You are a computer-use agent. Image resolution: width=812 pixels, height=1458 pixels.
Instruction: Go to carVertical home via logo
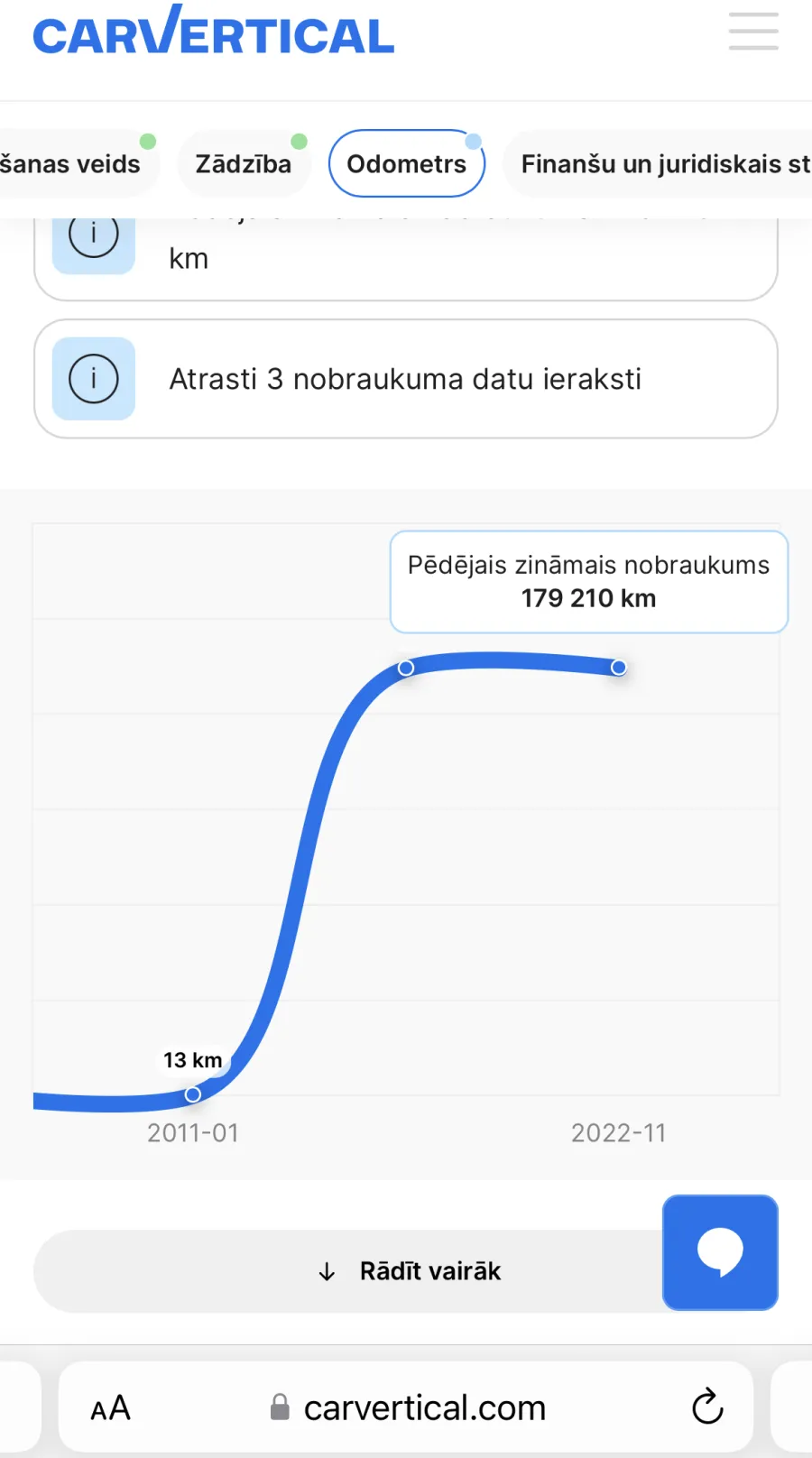[x=214, y=31]
